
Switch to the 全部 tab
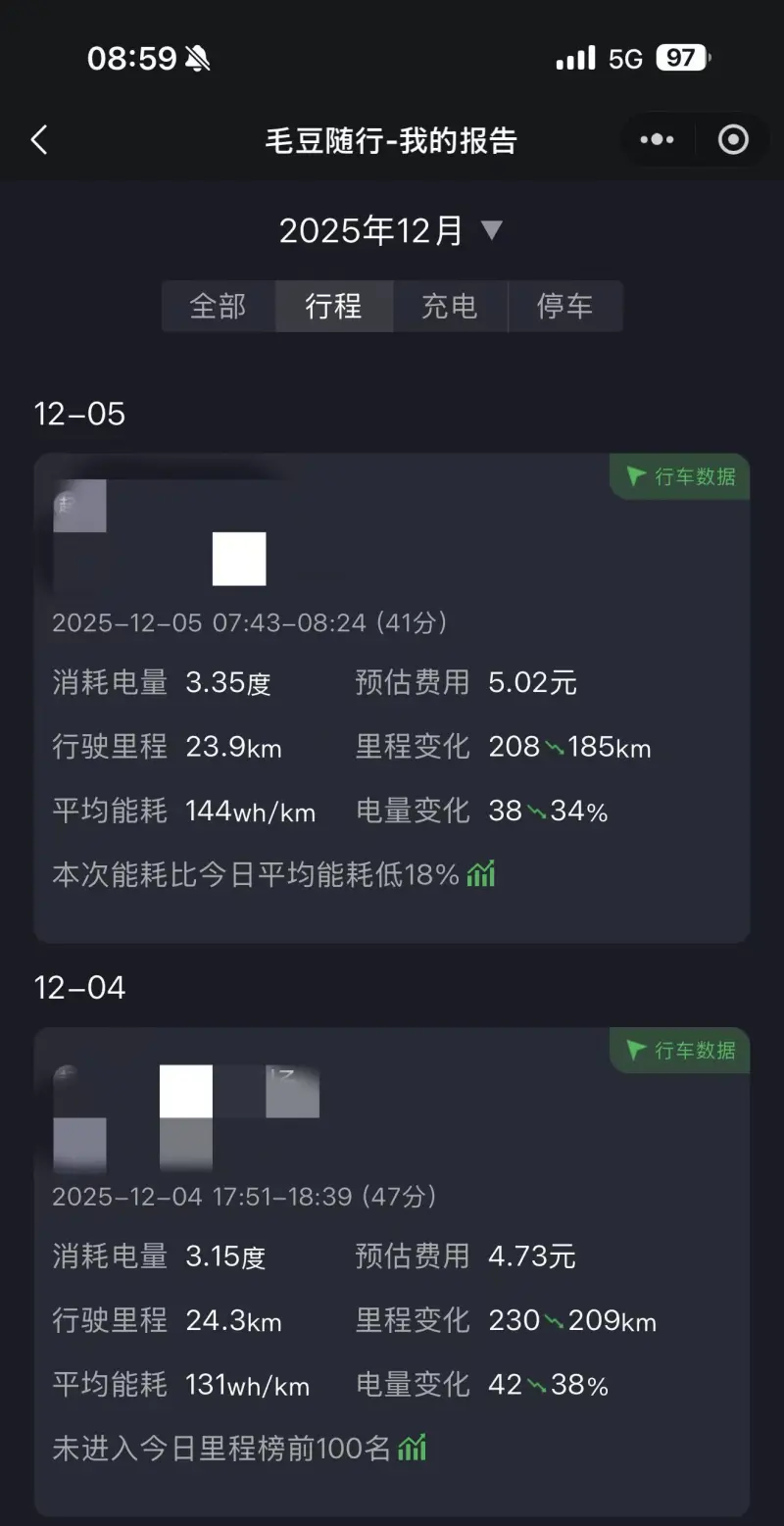pyautogui.click(x=218, y=306)
